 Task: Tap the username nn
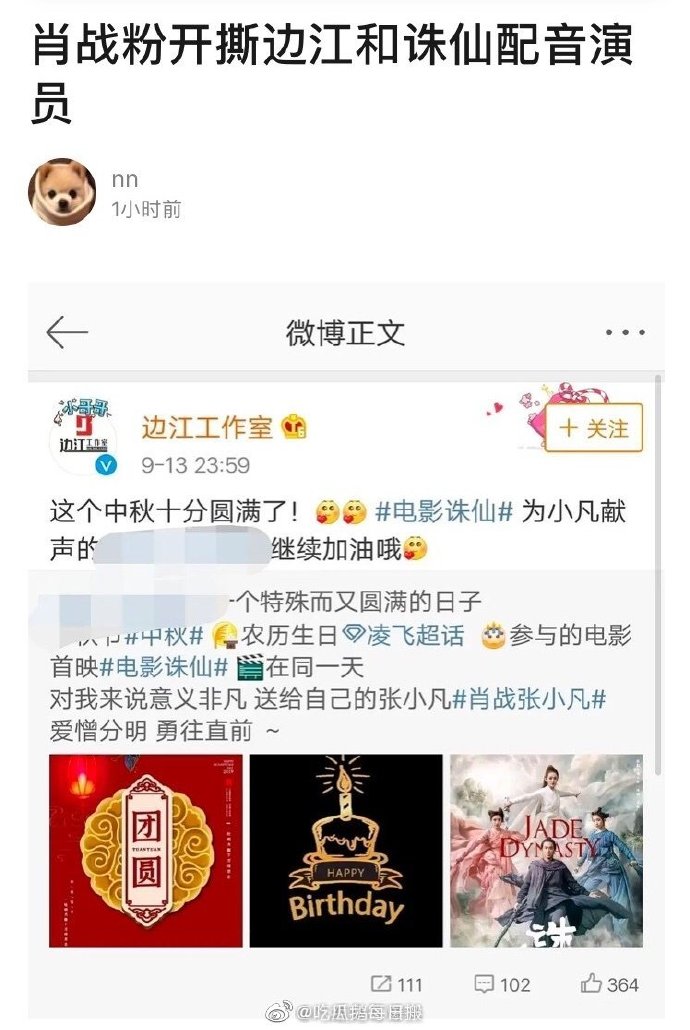point(125,180)
